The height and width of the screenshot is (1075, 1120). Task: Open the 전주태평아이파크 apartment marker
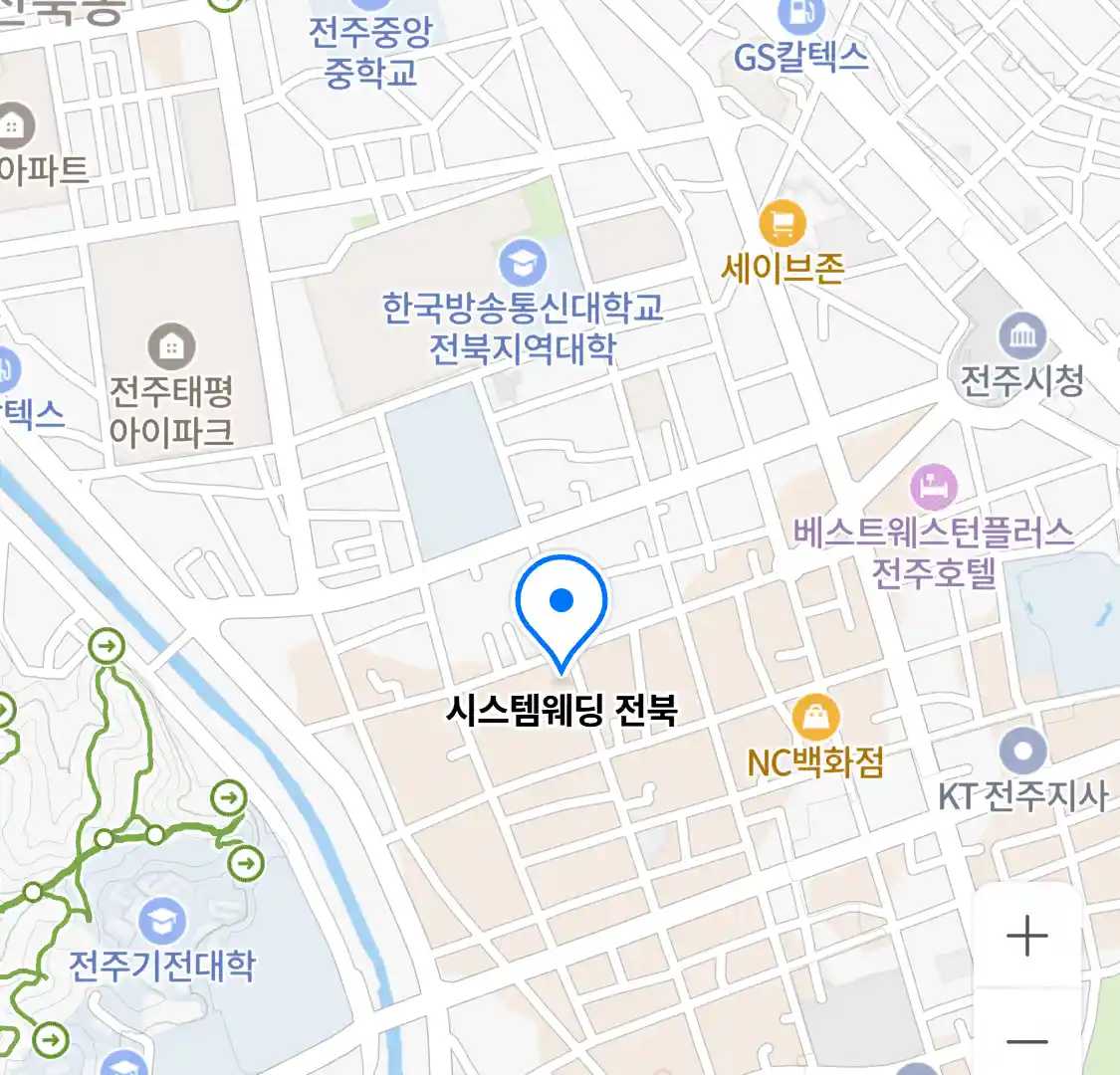[171, 347]
